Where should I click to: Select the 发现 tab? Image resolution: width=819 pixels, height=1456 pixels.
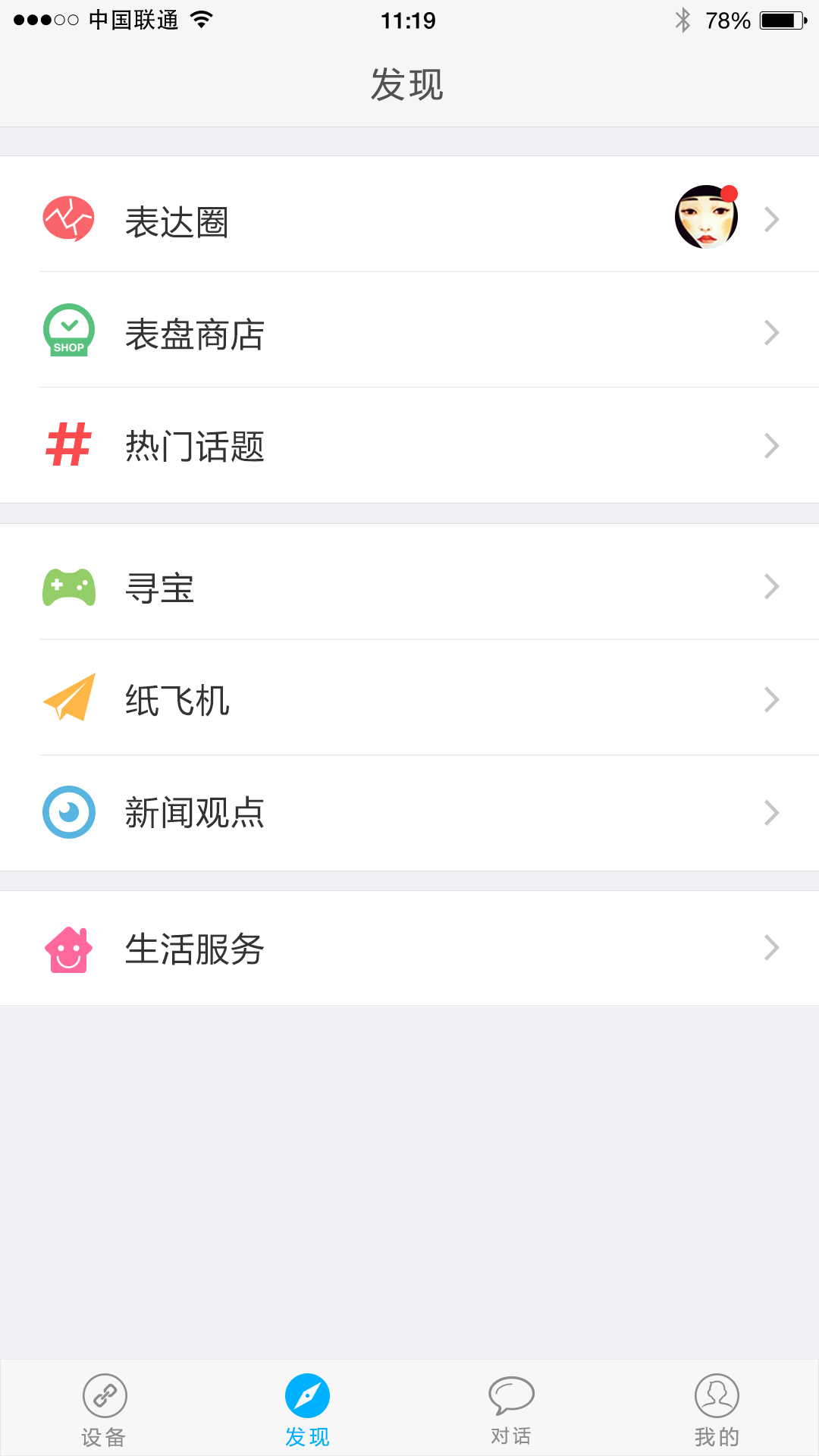coord(307,1409)
